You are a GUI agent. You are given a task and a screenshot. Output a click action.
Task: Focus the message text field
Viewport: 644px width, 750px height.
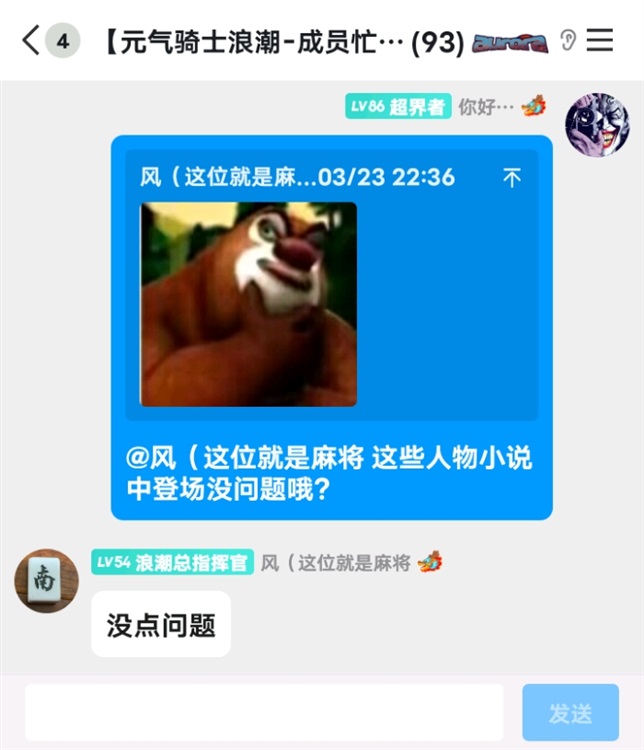point(264,712)
